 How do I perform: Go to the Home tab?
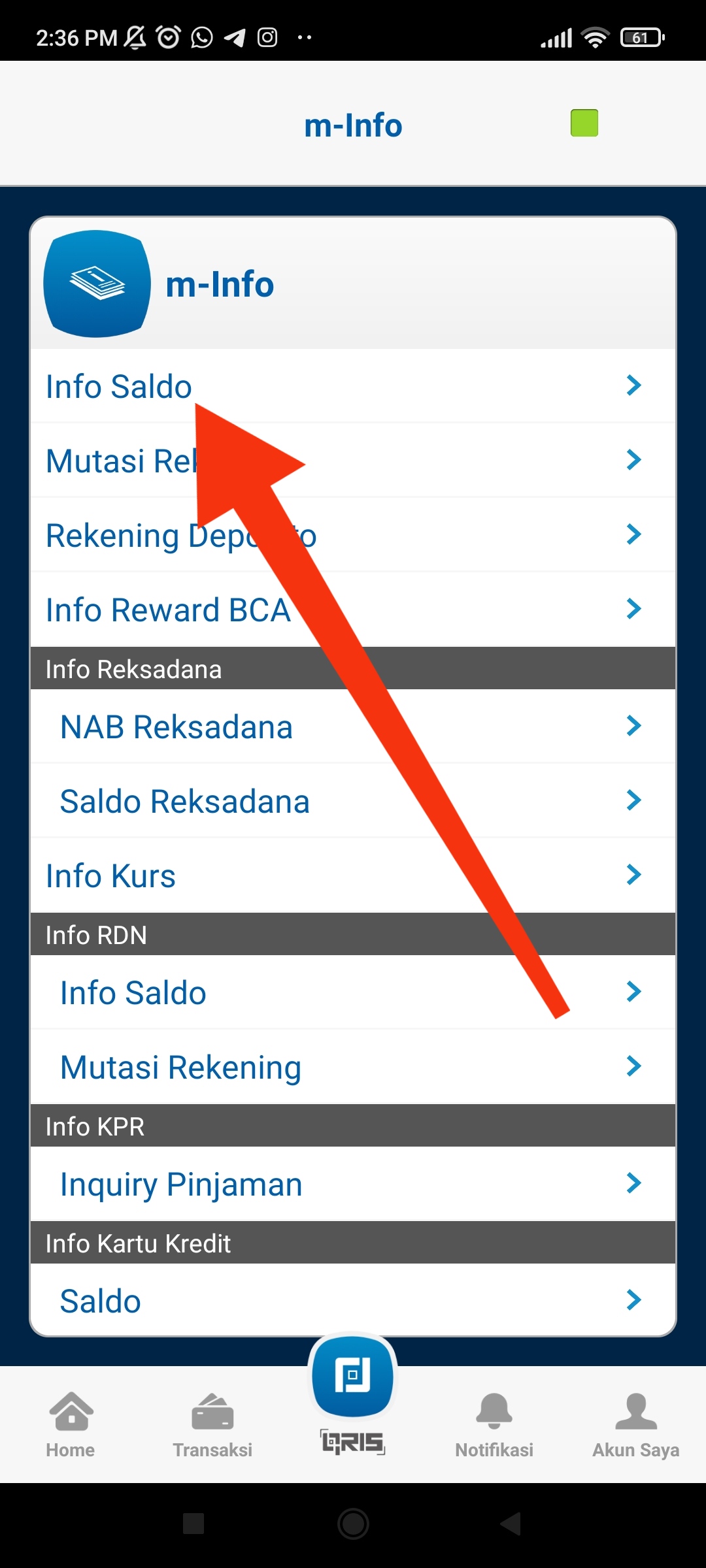point(71,1426)
